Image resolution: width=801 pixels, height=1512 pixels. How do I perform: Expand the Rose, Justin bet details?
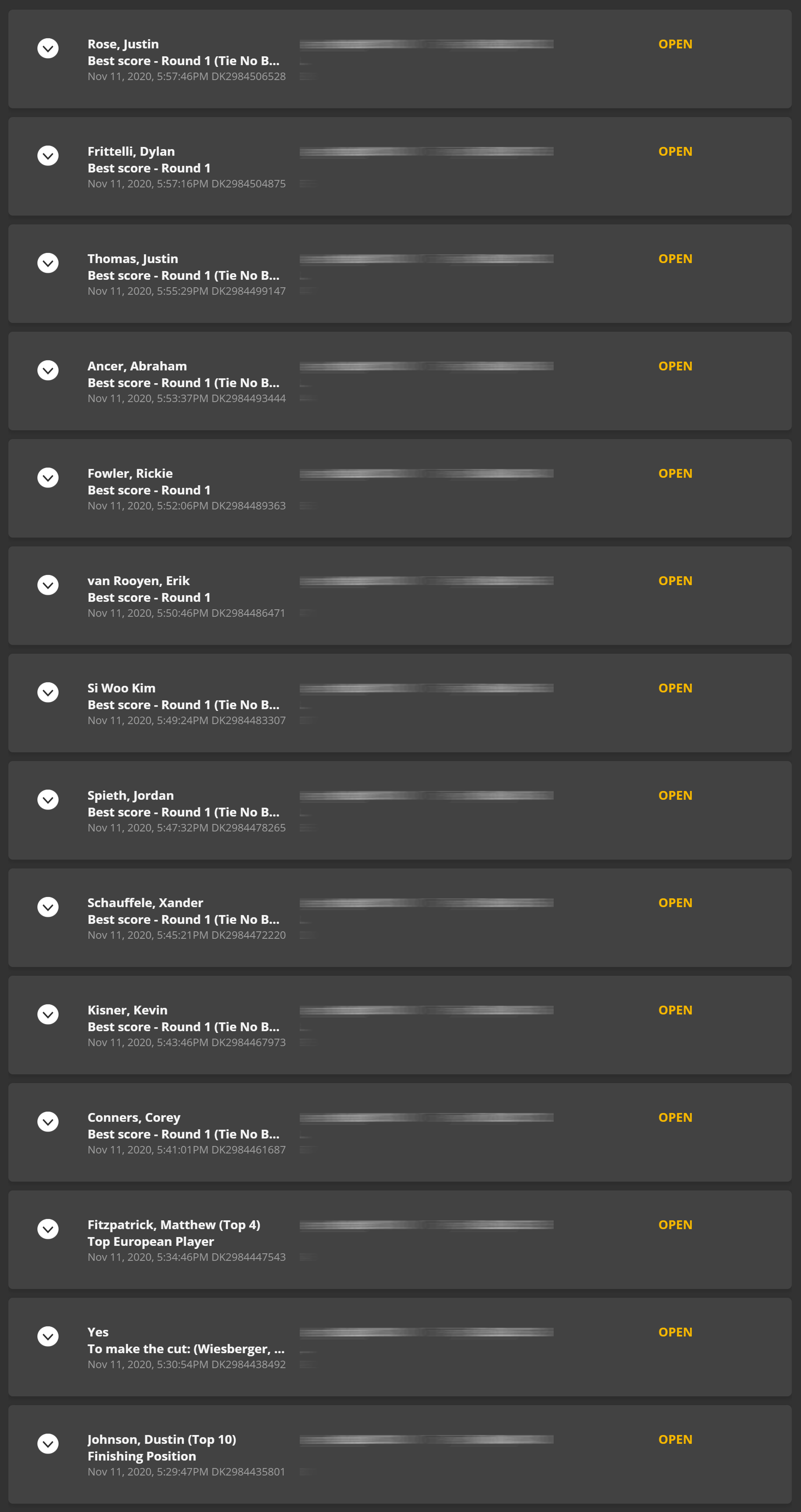click(x=48, y=48)
